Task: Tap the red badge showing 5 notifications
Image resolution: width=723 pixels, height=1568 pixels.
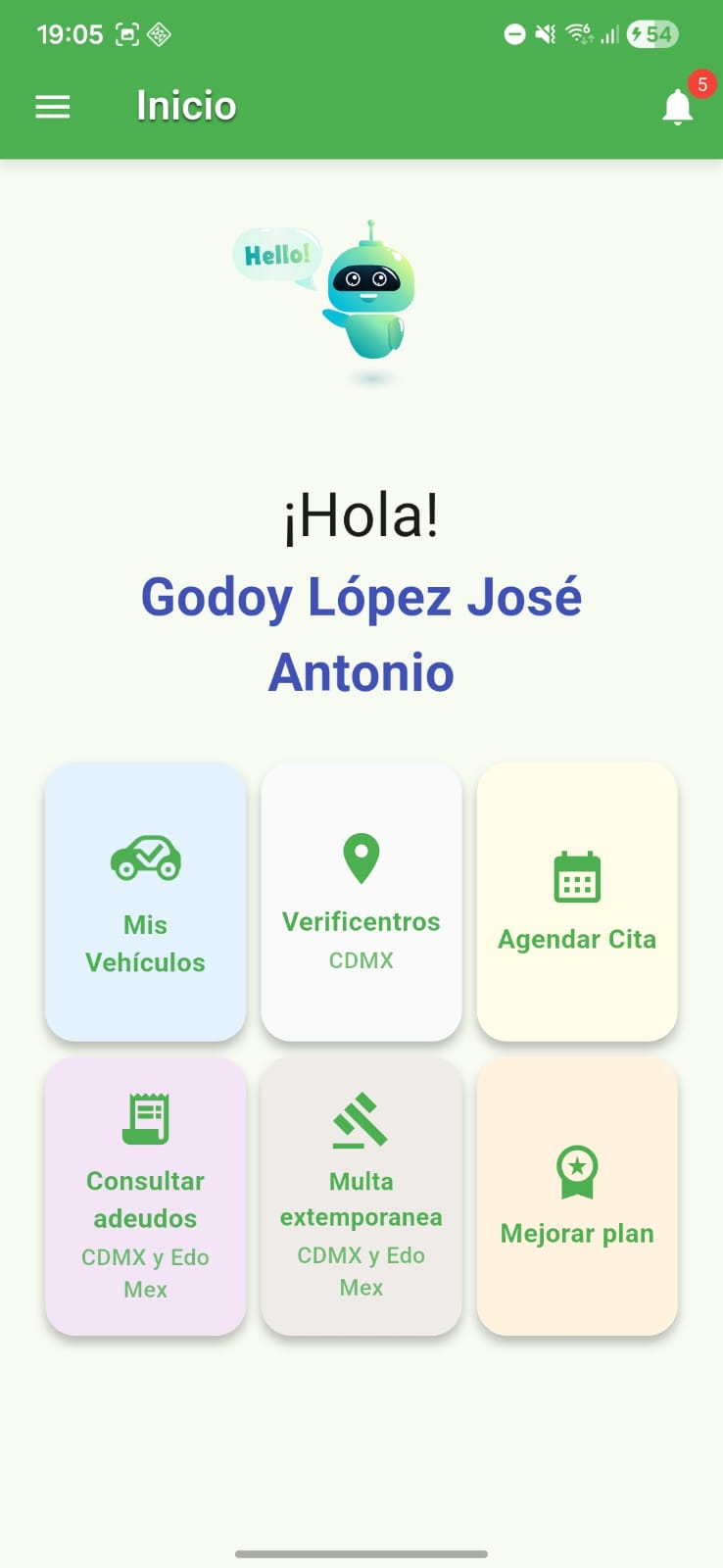Action: point(700,85)
